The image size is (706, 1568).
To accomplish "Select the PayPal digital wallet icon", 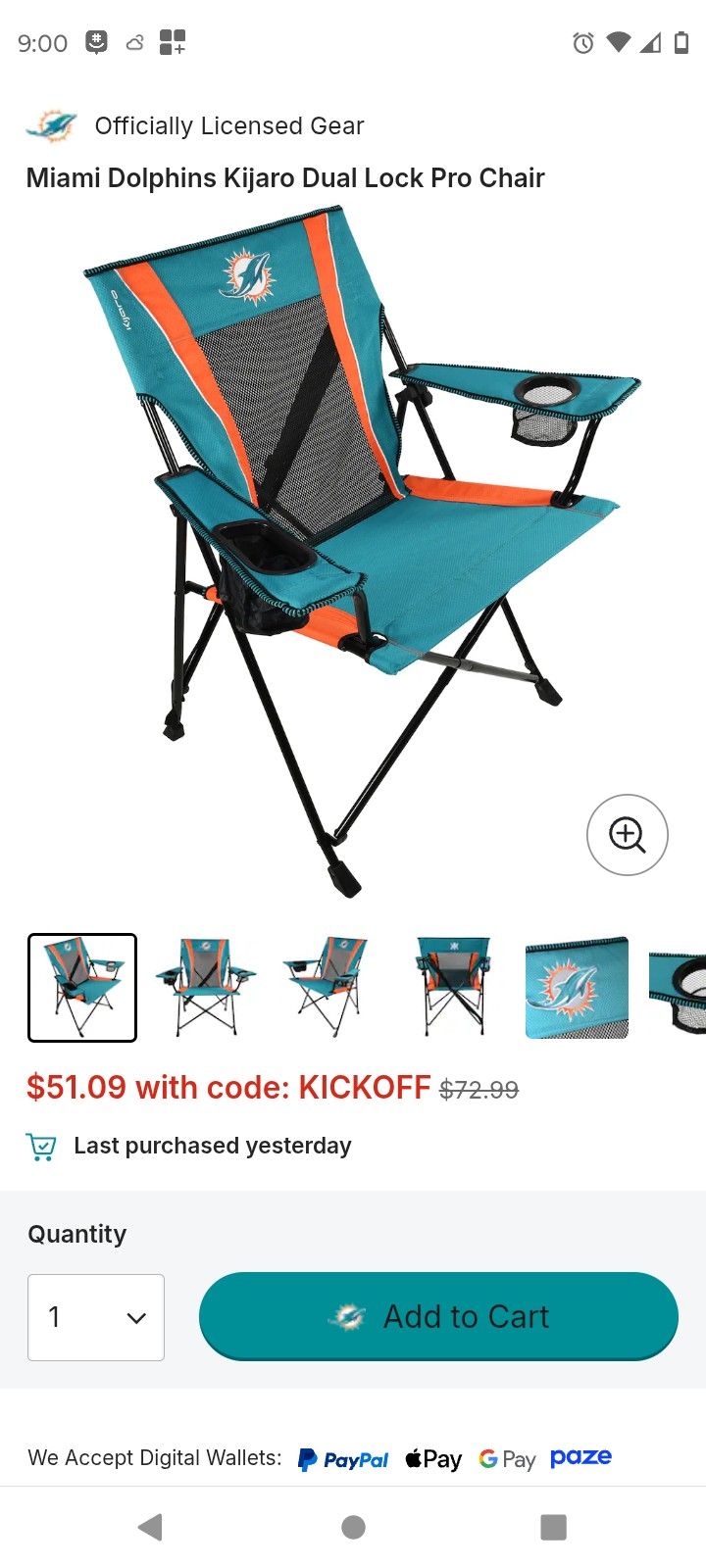I will (342, 1459).
